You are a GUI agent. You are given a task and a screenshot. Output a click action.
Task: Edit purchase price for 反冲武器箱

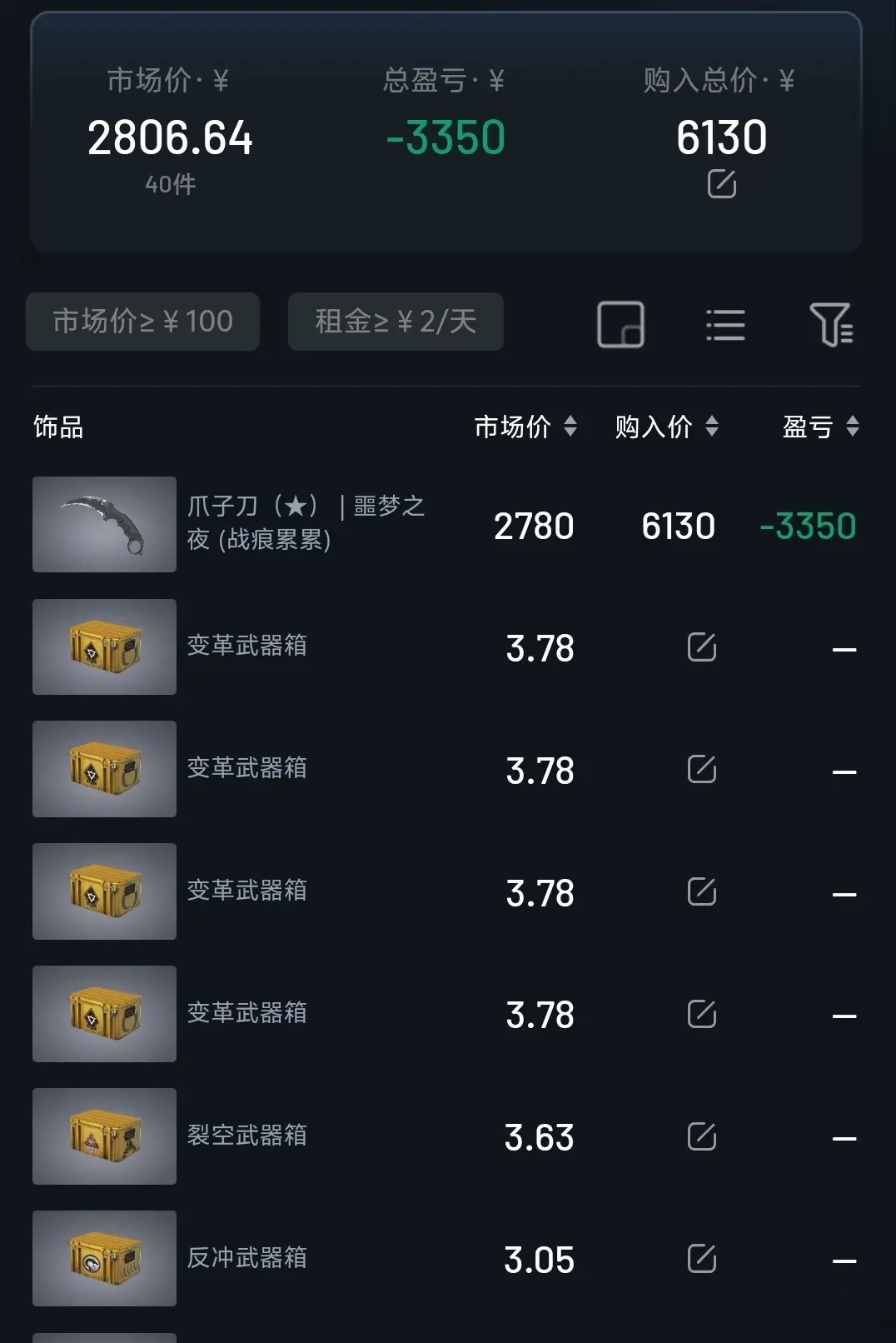(x=702, y=1259)
